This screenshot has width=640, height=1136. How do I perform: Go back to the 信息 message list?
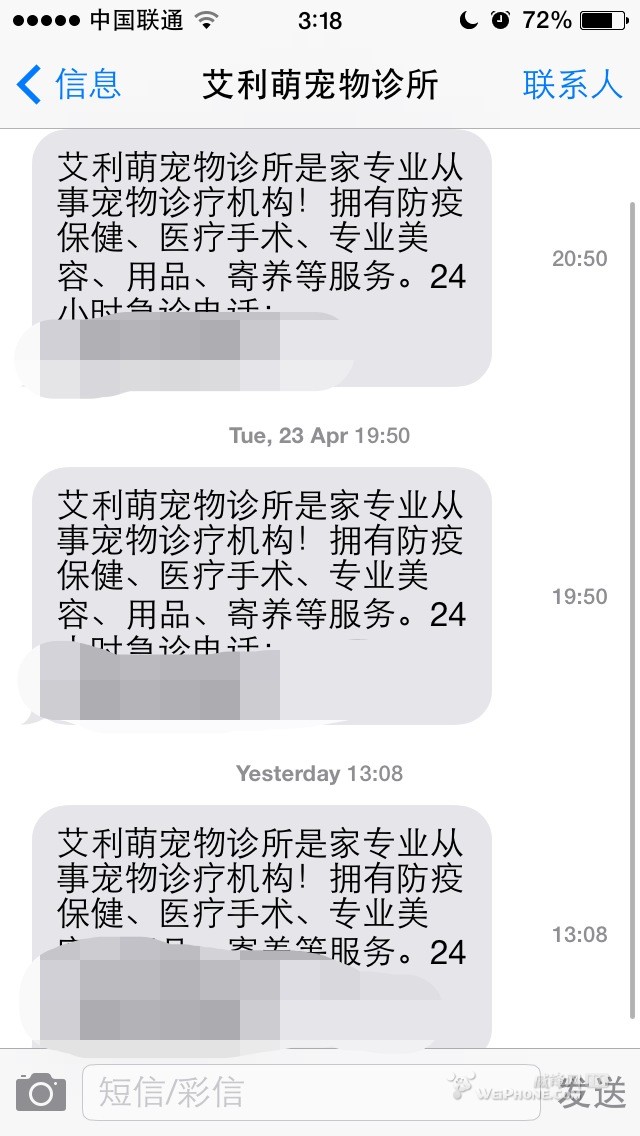click(x=70, y=84)
